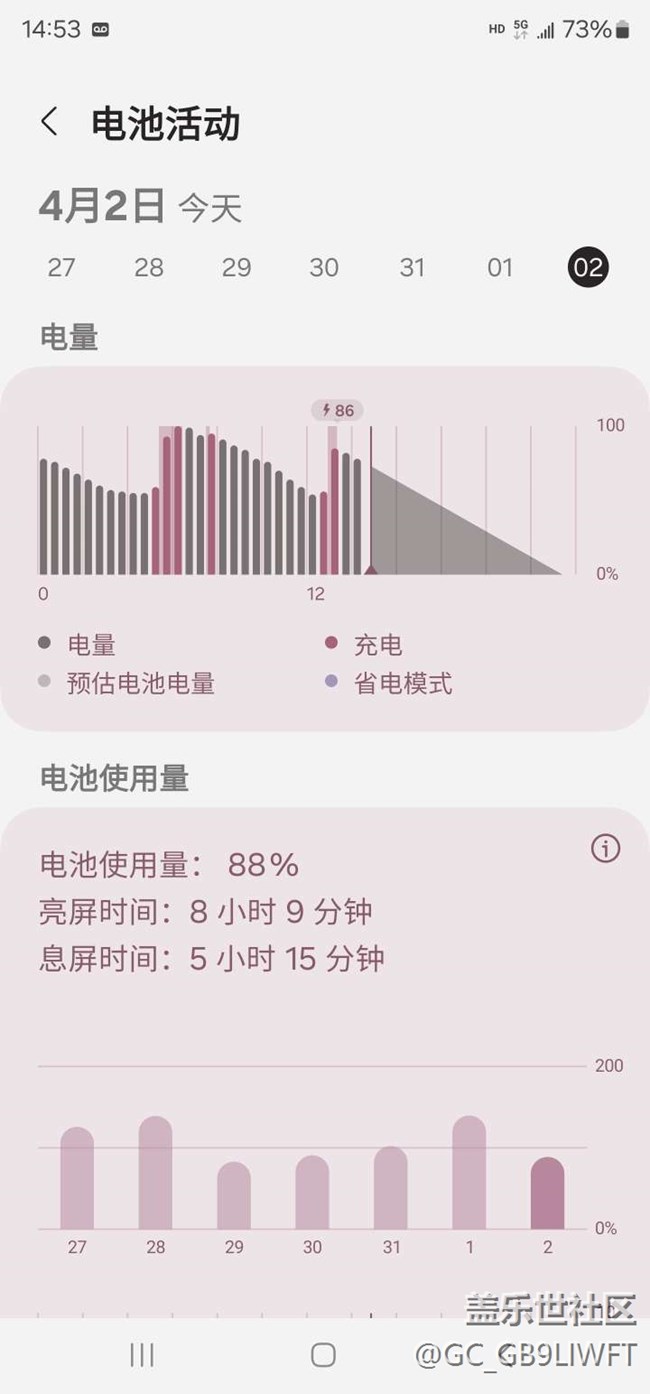The width and height of the screenshot is (650, 1394).
Task: Tap the usage bar for day 30
Action: coord(312,1194)
